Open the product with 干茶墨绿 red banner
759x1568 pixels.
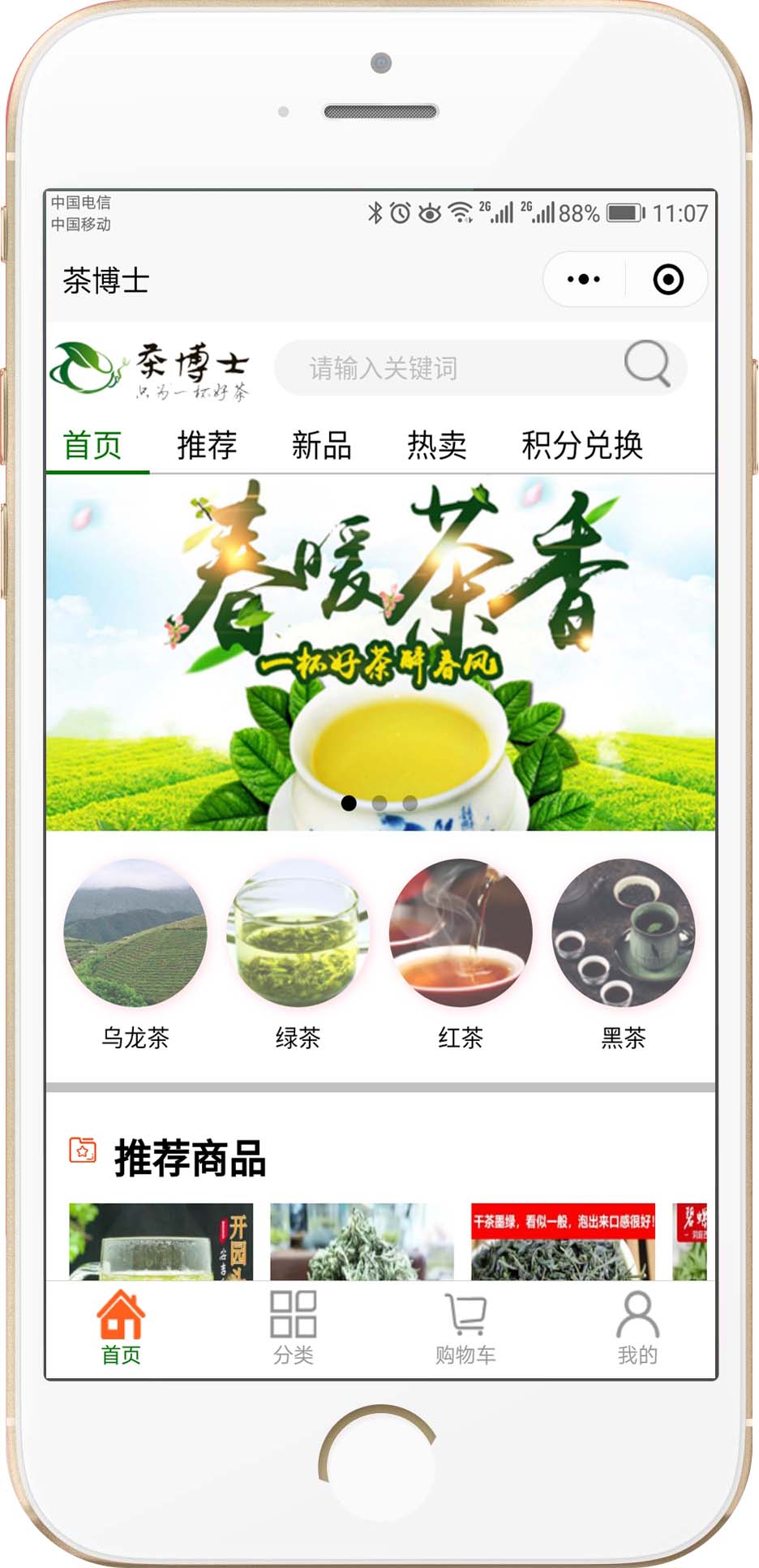pos(563,1242)
